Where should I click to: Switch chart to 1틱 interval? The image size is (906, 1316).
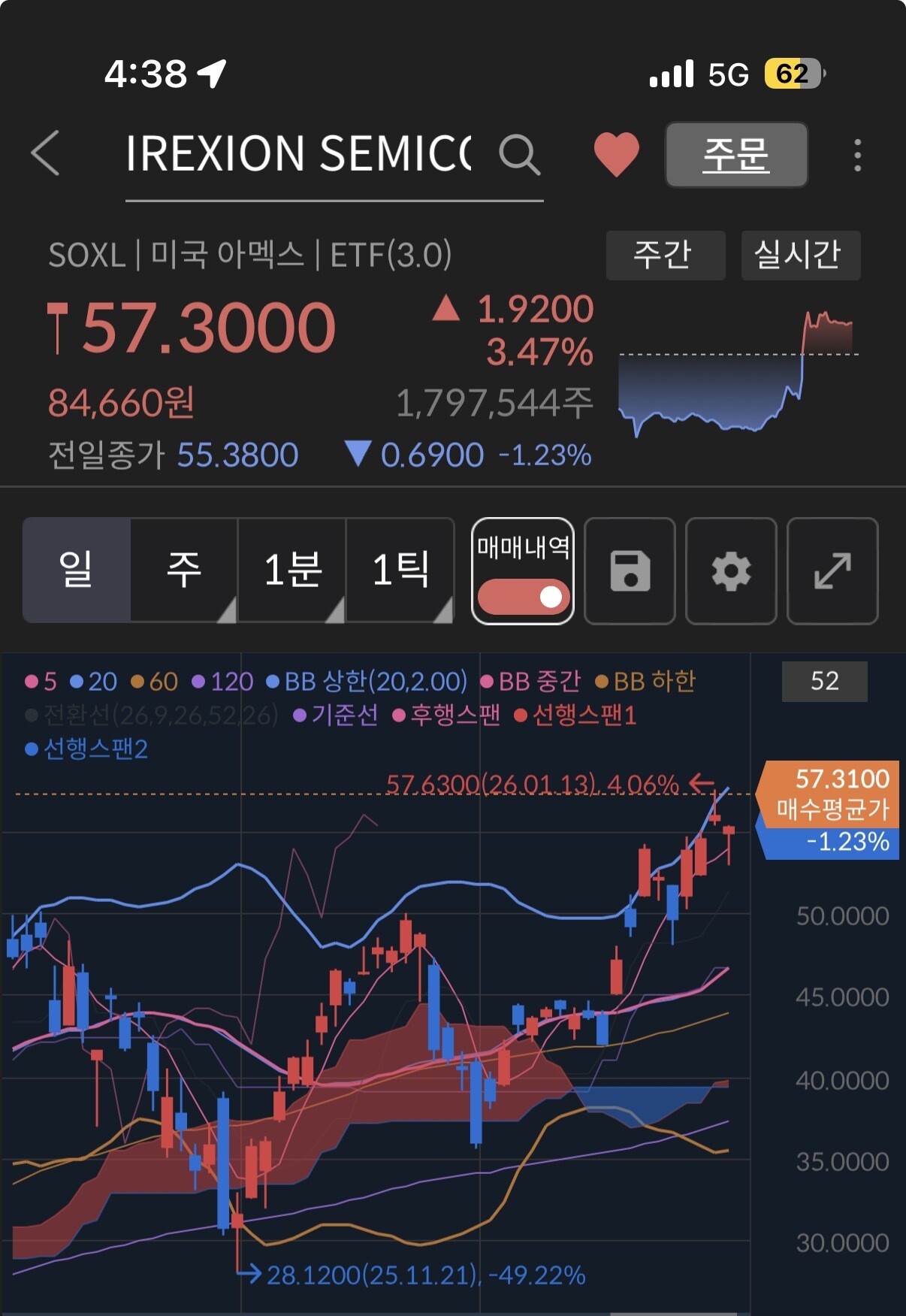pyautogui.click(x=400, y=570)
